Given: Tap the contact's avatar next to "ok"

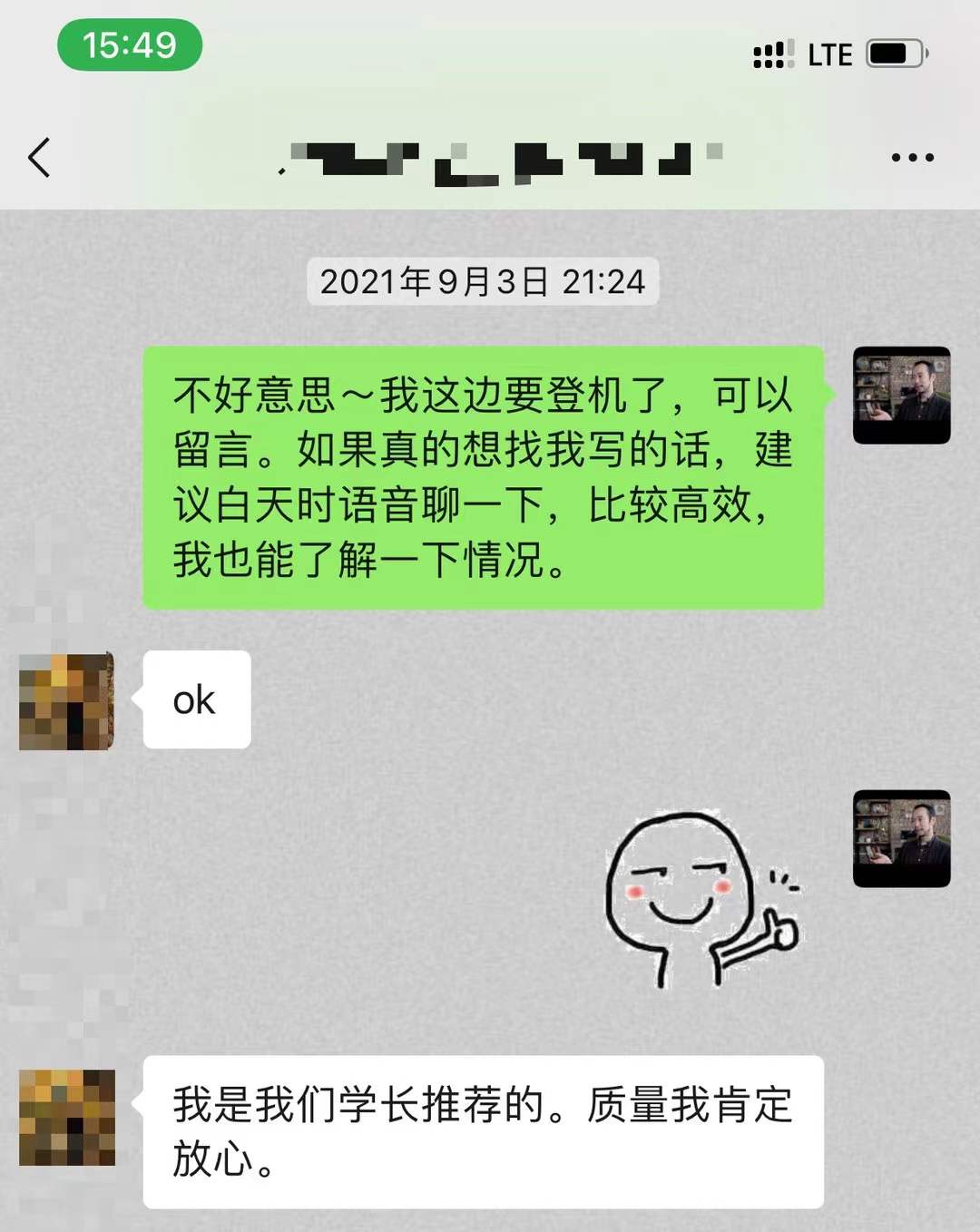Looking at the screenshot, I should pos(66,701).
